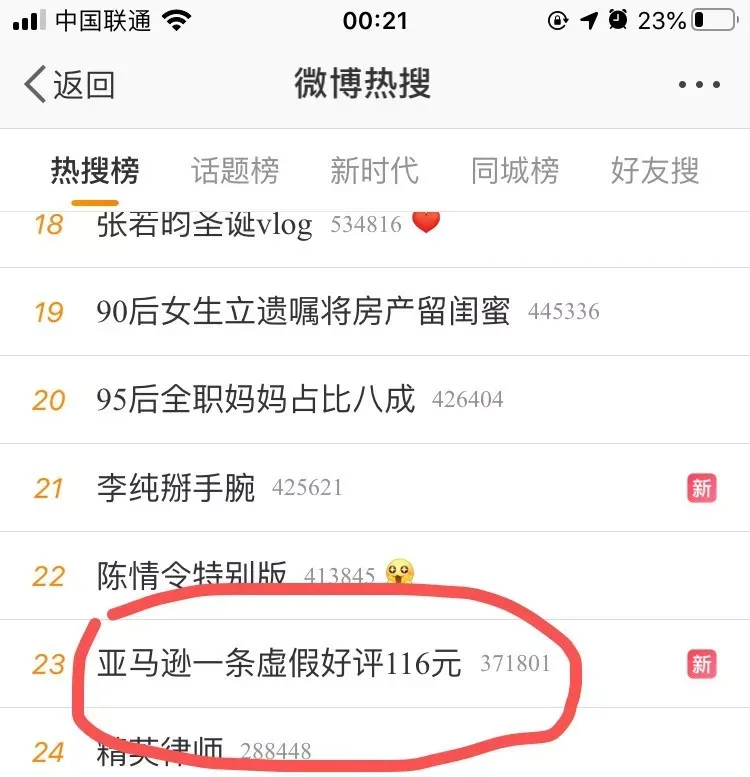The image size is (750, 777).
Task: Open topic 亚马逊一条虚假好评116元
Action: [x=280, y=663]
